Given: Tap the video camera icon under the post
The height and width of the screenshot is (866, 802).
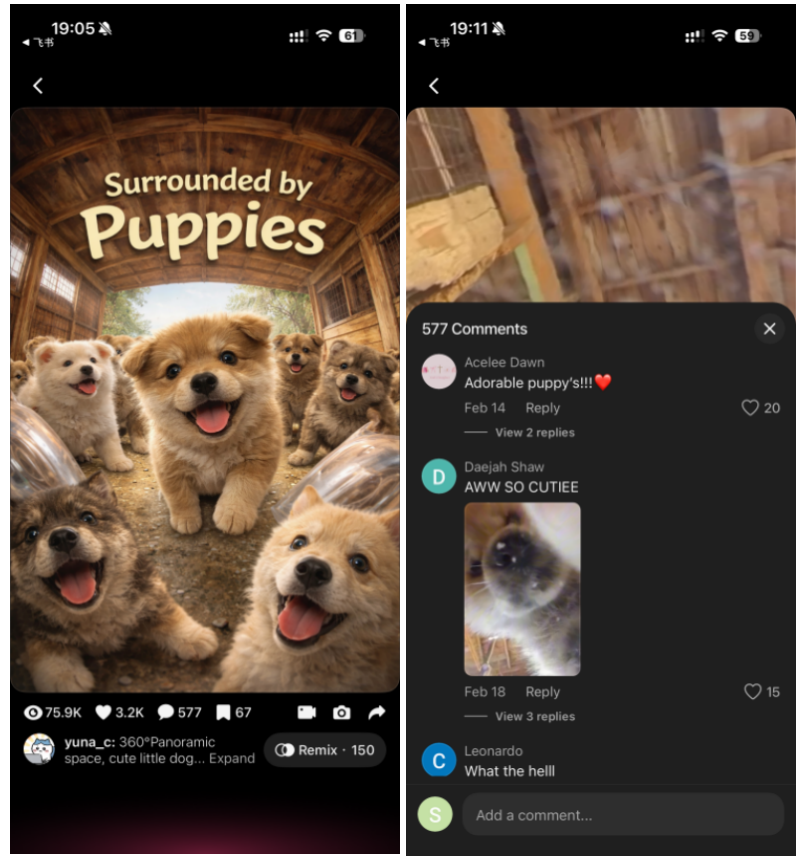Looking at the screenshot, I should click(x=307, y=712).
